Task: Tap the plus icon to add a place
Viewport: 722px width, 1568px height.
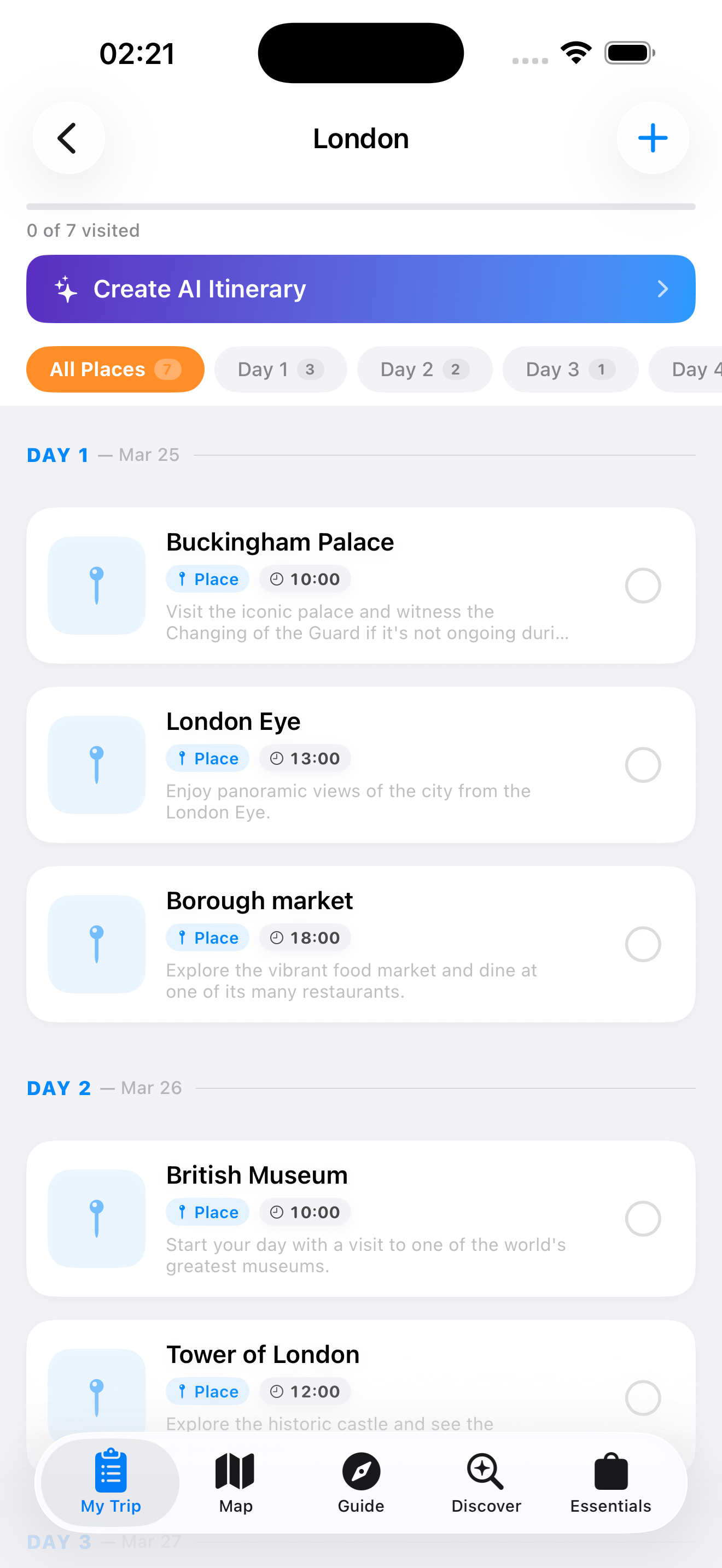Action: point(653,138)
